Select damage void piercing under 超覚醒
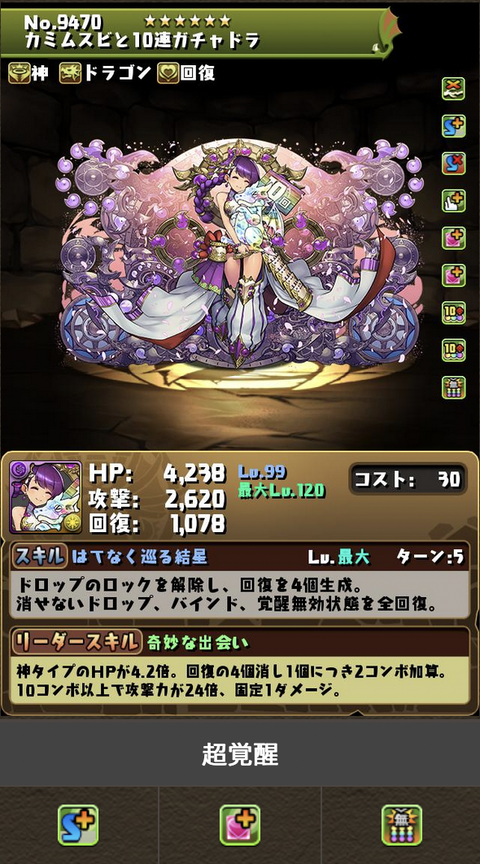 401,825
